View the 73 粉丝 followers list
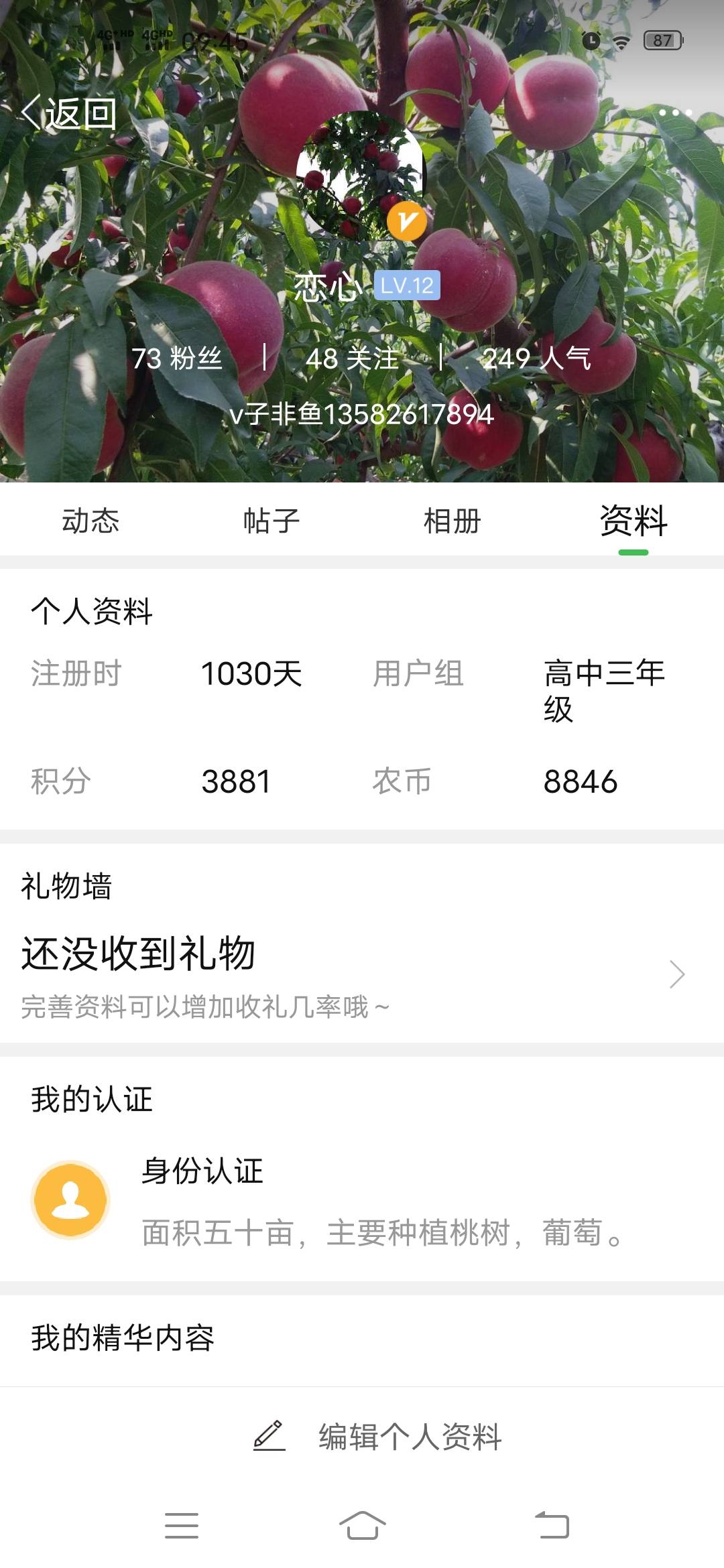 coord(176,358)
